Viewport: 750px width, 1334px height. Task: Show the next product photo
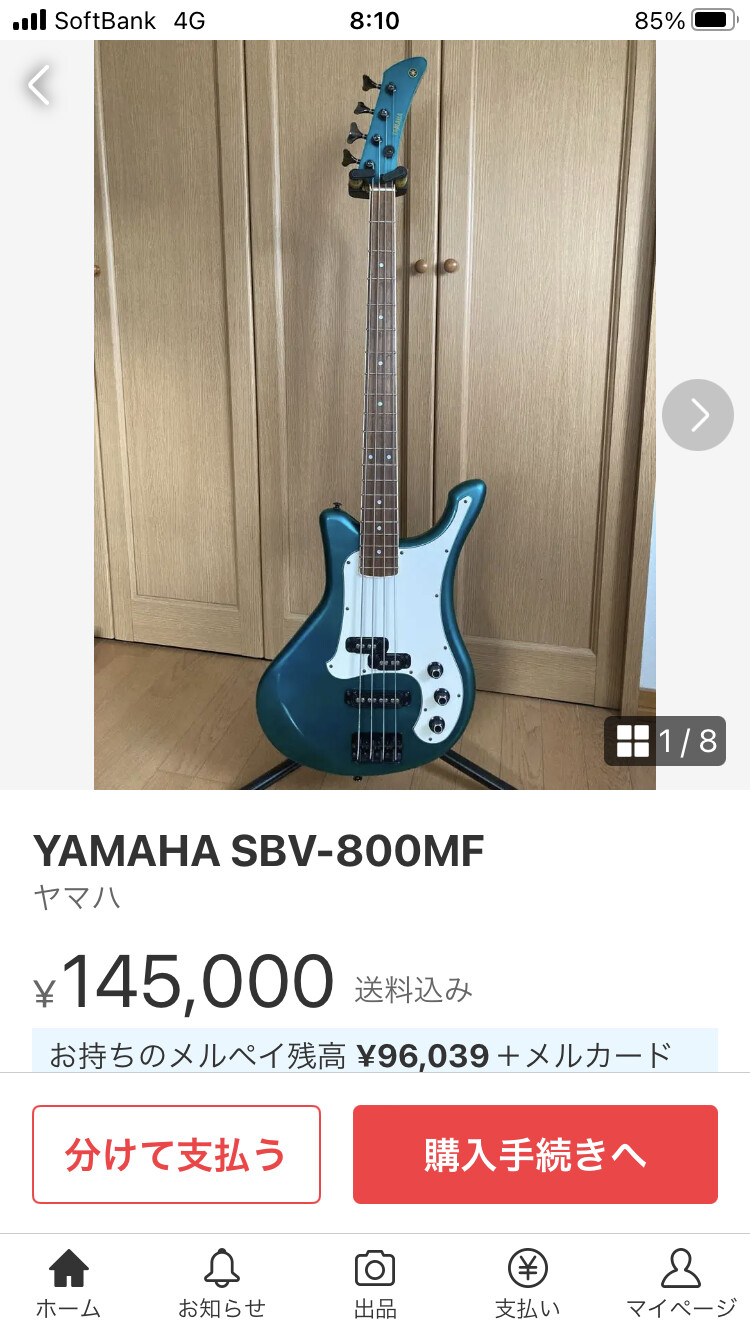[698, 414]
